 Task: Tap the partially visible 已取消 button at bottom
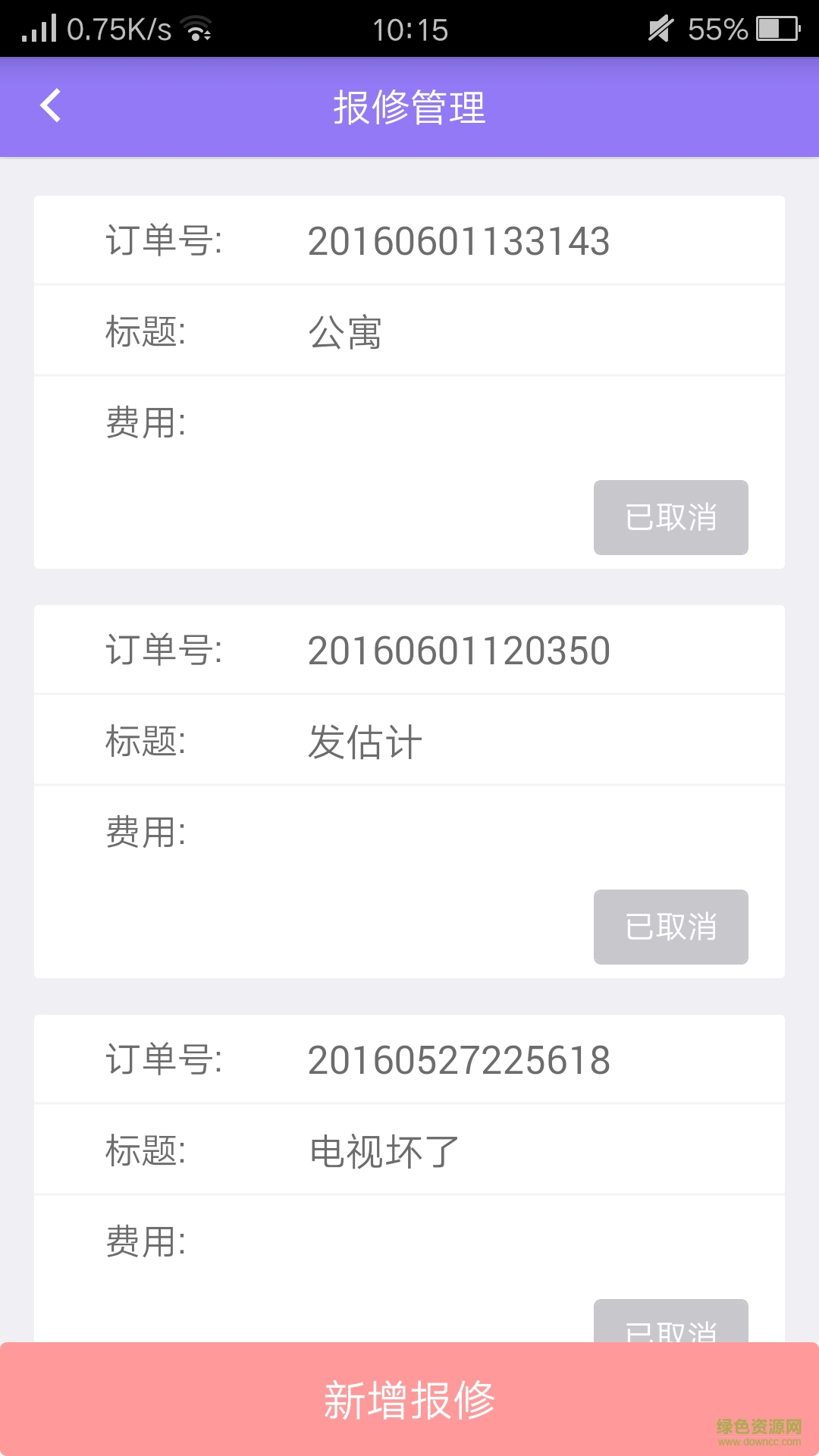pyautogui.click(x=670, y=1327)
